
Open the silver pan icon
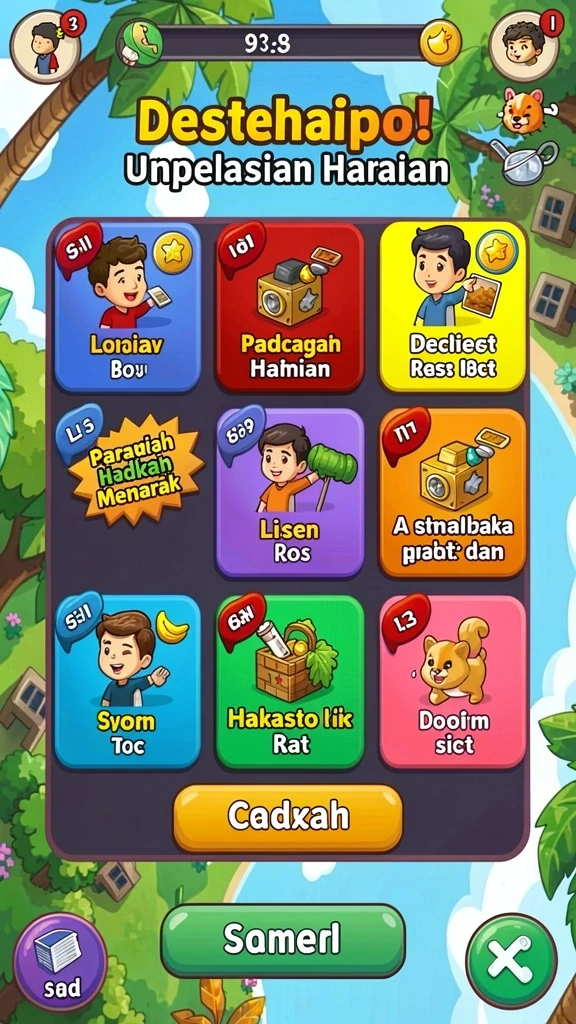coord(526,160)
